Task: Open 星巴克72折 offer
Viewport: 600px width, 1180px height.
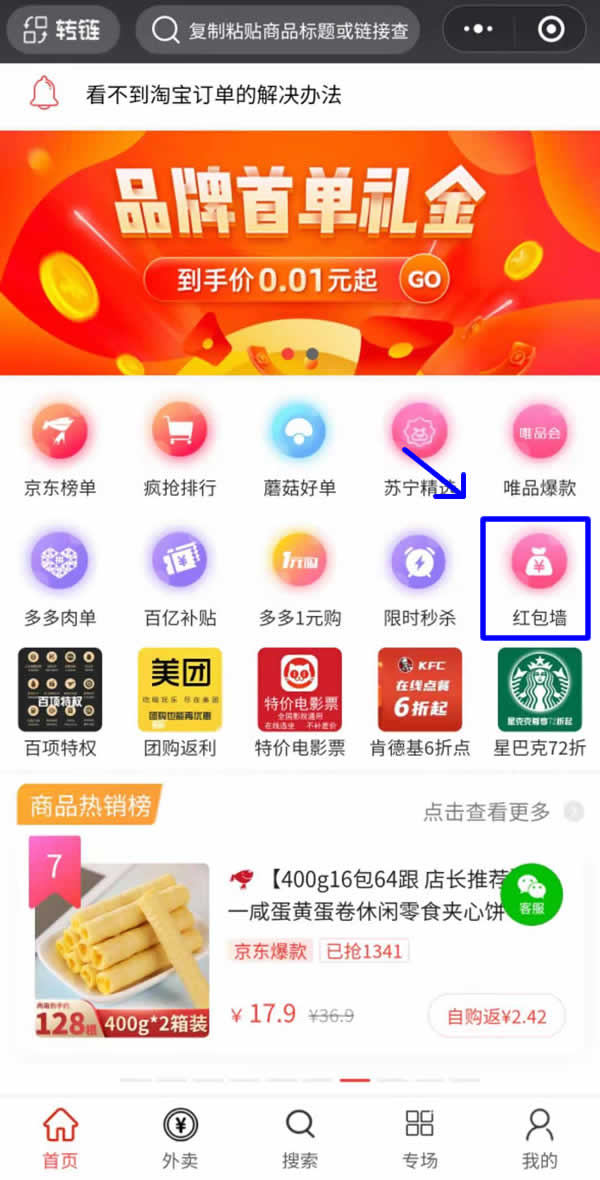Action: click(540, 702)
